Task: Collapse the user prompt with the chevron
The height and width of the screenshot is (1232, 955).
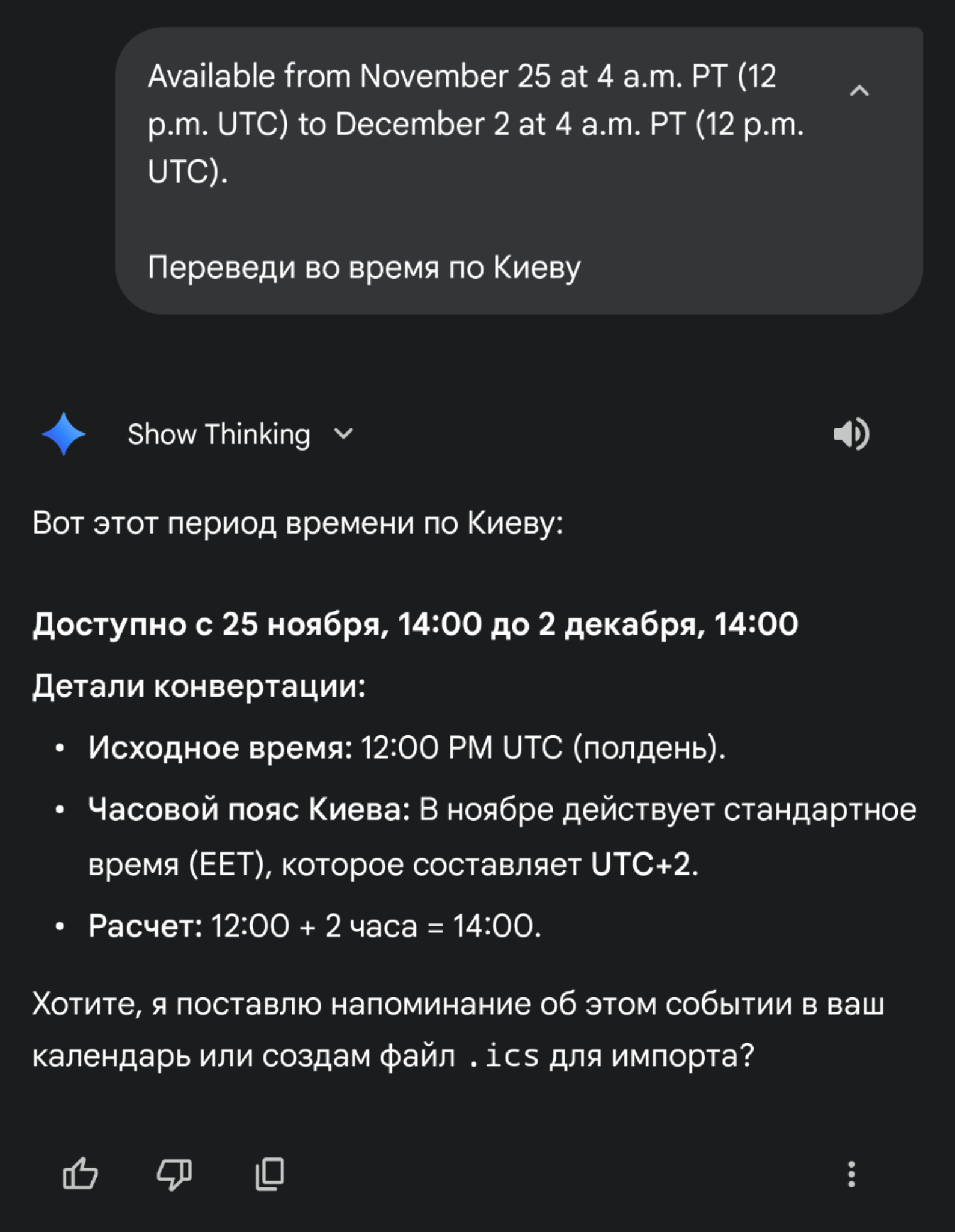Action: (x=859, y=91)
